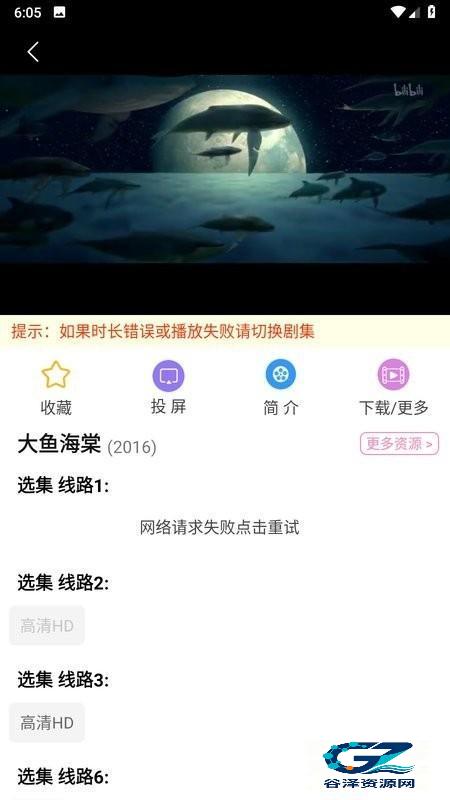Retry loading via 网络请求失败点击重试
Screen dimensions: 450x800
(x=219, y=527)
